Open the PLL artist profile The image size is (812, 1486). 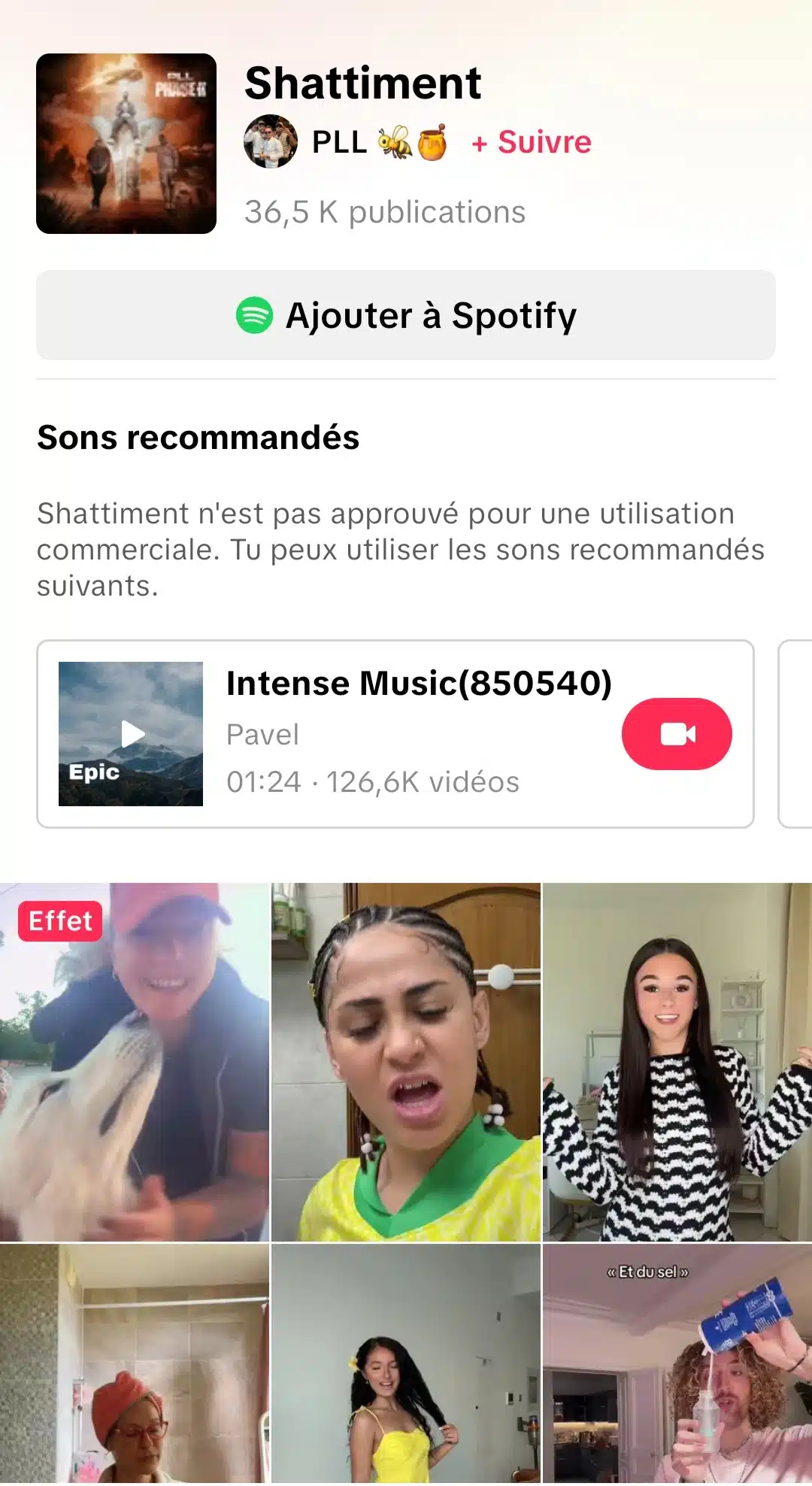point(340,142)
